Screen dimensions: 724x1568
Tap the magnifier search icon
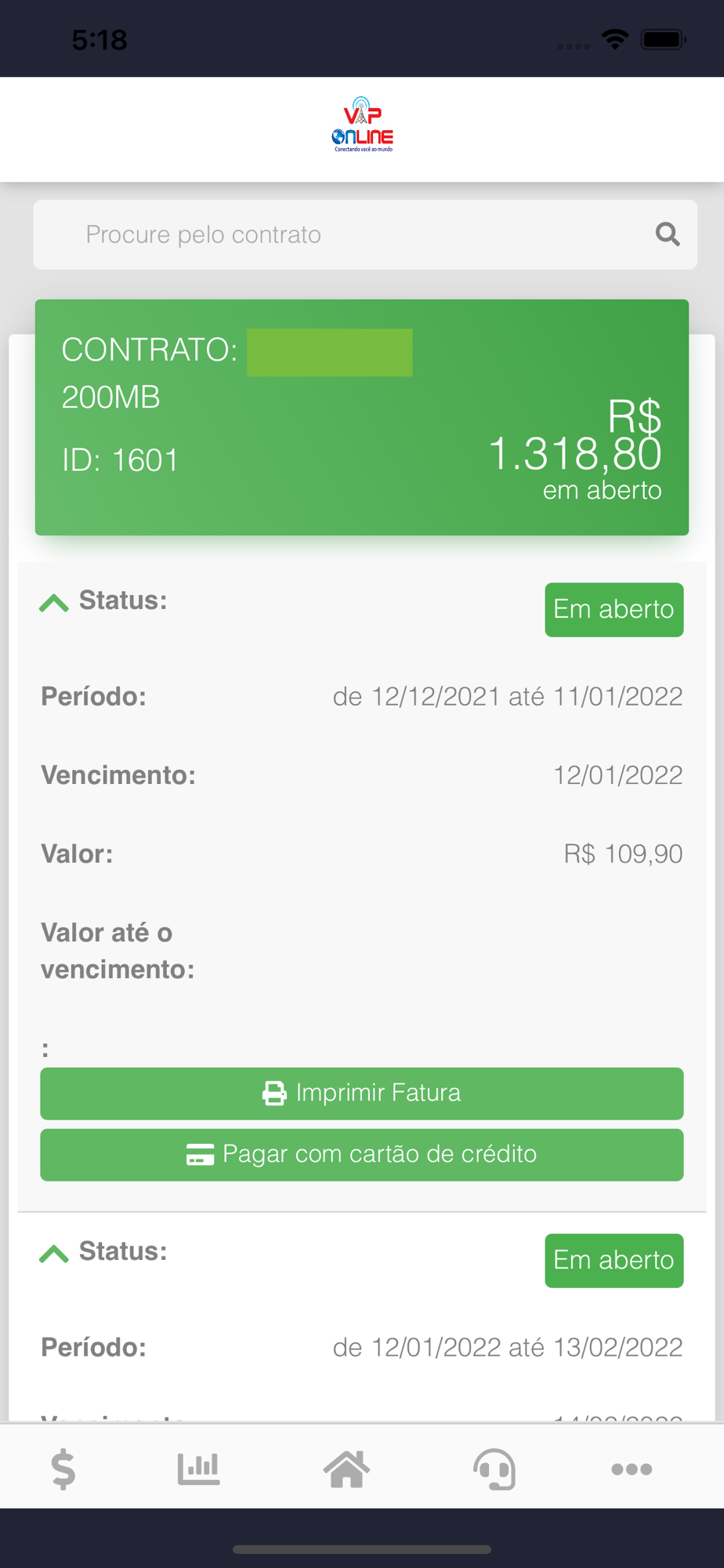coord(668,234)
